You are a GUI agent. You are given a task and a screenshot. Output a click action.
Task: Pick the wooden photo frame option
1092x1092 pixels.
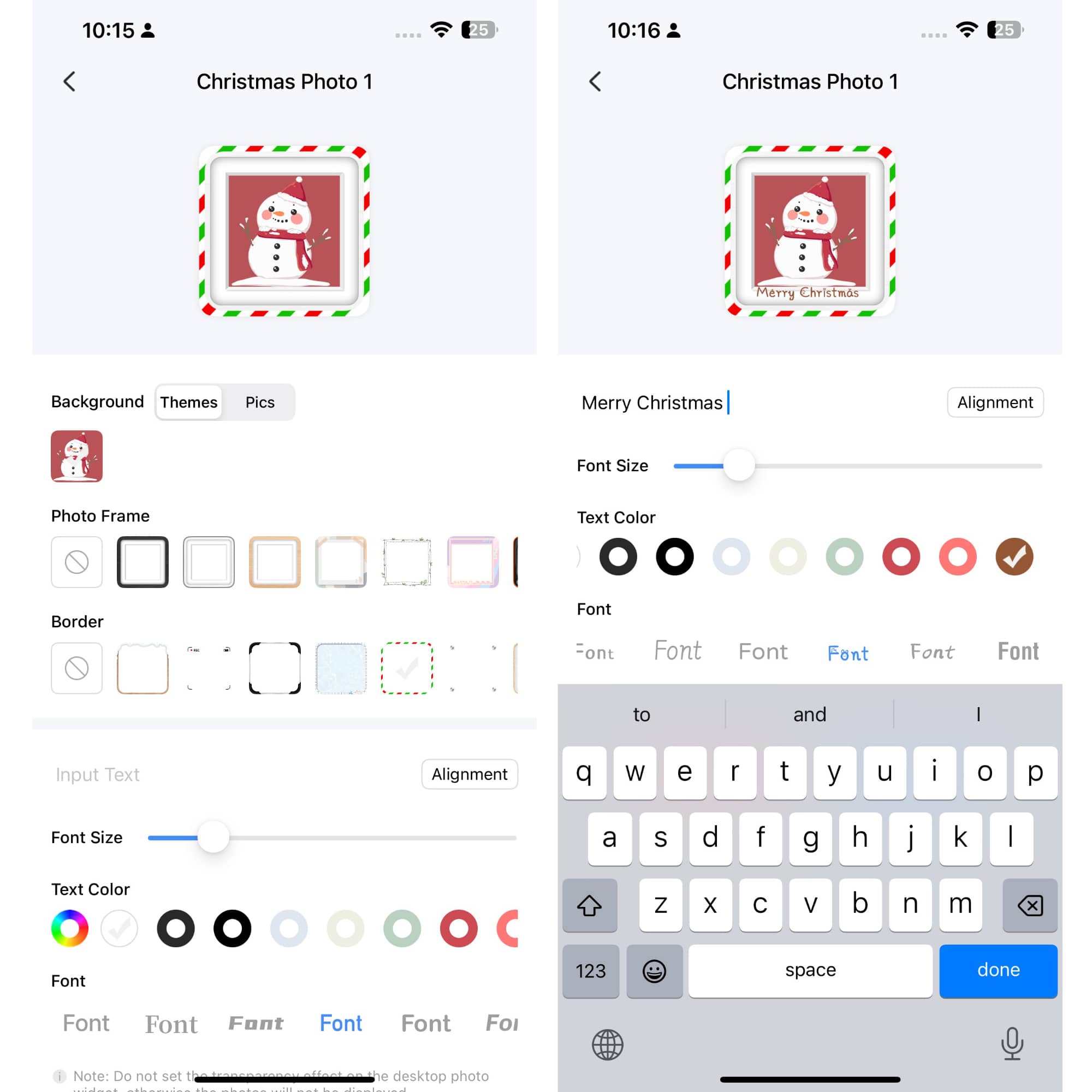click(x=274, y=562)
